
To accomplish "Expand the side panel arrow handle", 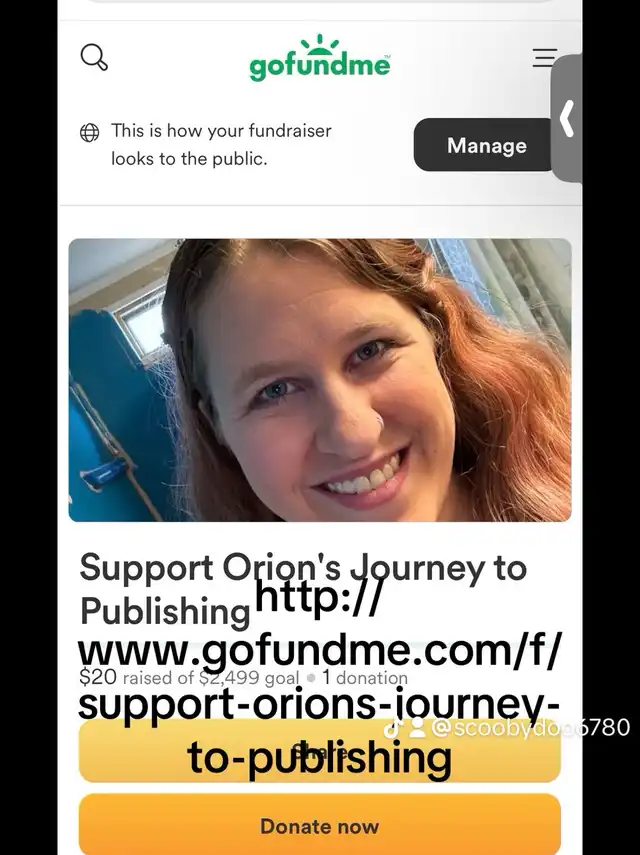I will tap(567, 119).
